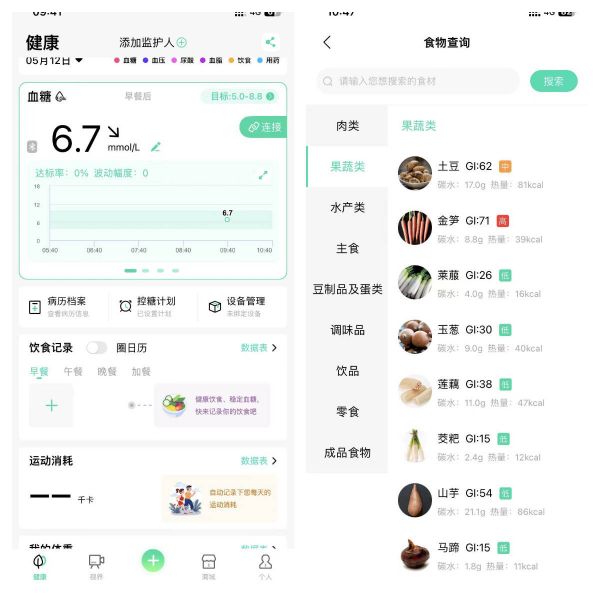Open 数据表 for 运动消耗
Viewport: 600px width, 600px height.
(x=258, y=461)
